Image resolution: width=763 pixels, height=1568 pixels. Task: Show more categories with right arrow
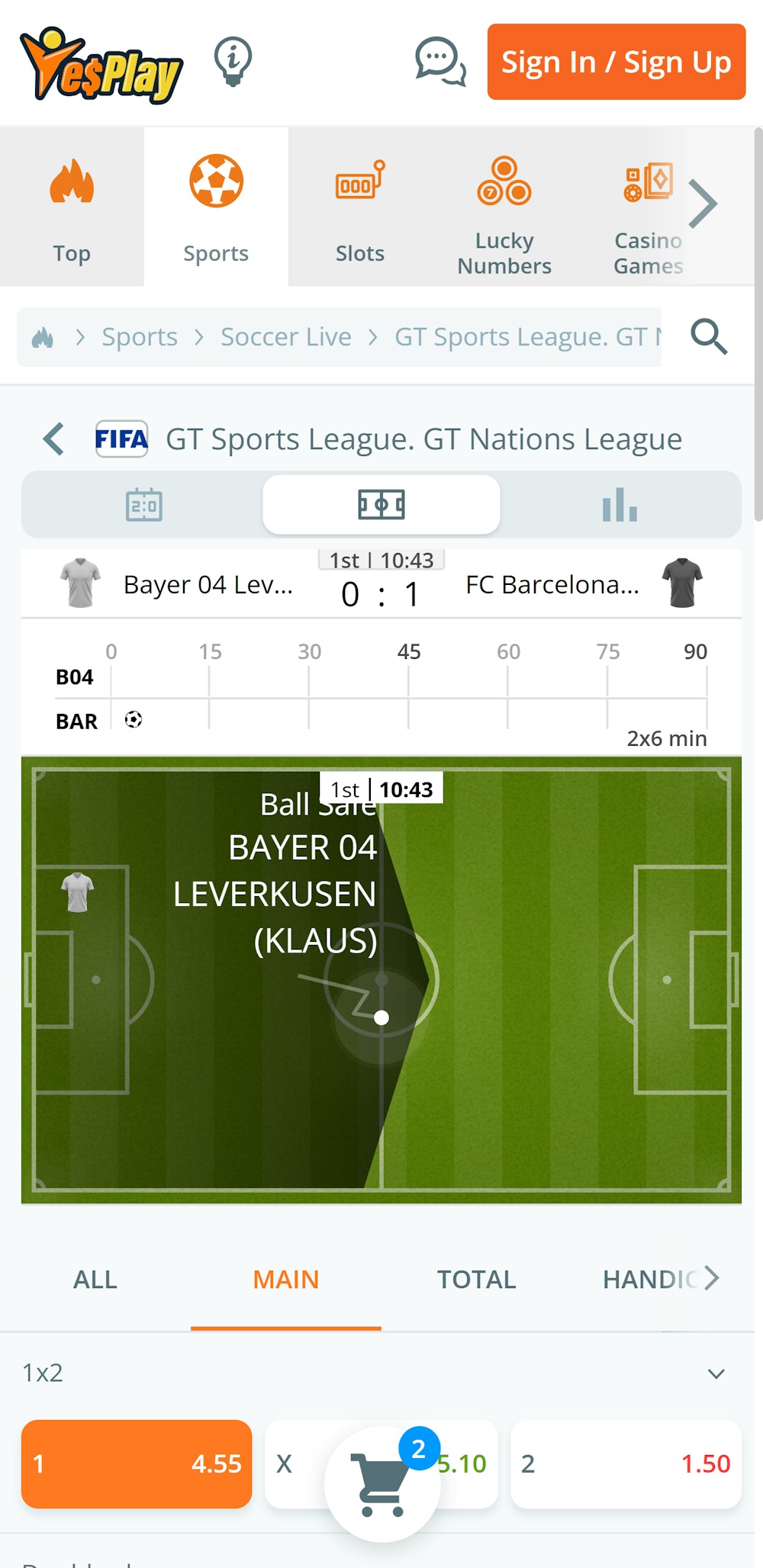click(x=703, y=204)
